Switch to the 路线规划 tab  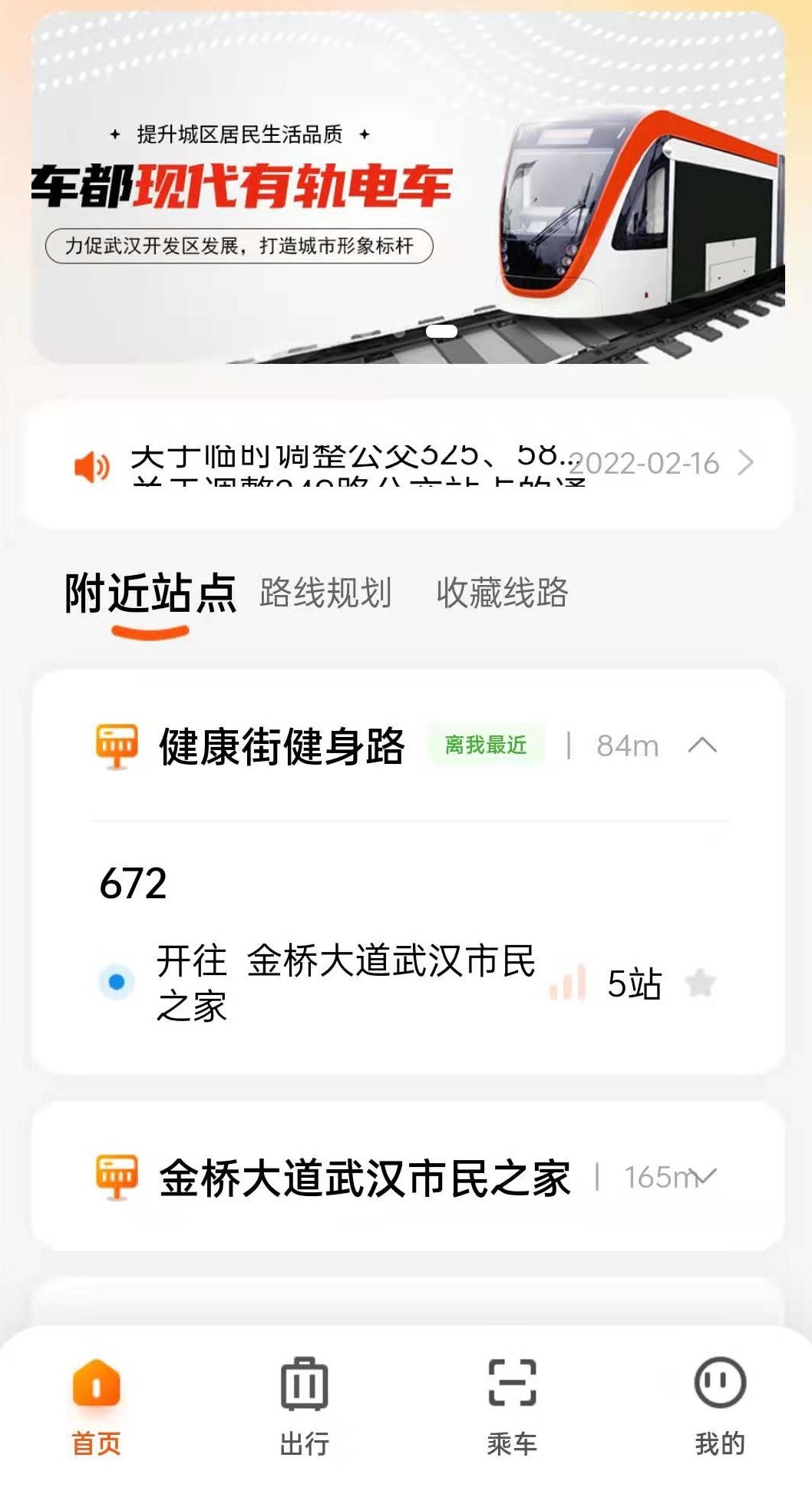[325, 593]
